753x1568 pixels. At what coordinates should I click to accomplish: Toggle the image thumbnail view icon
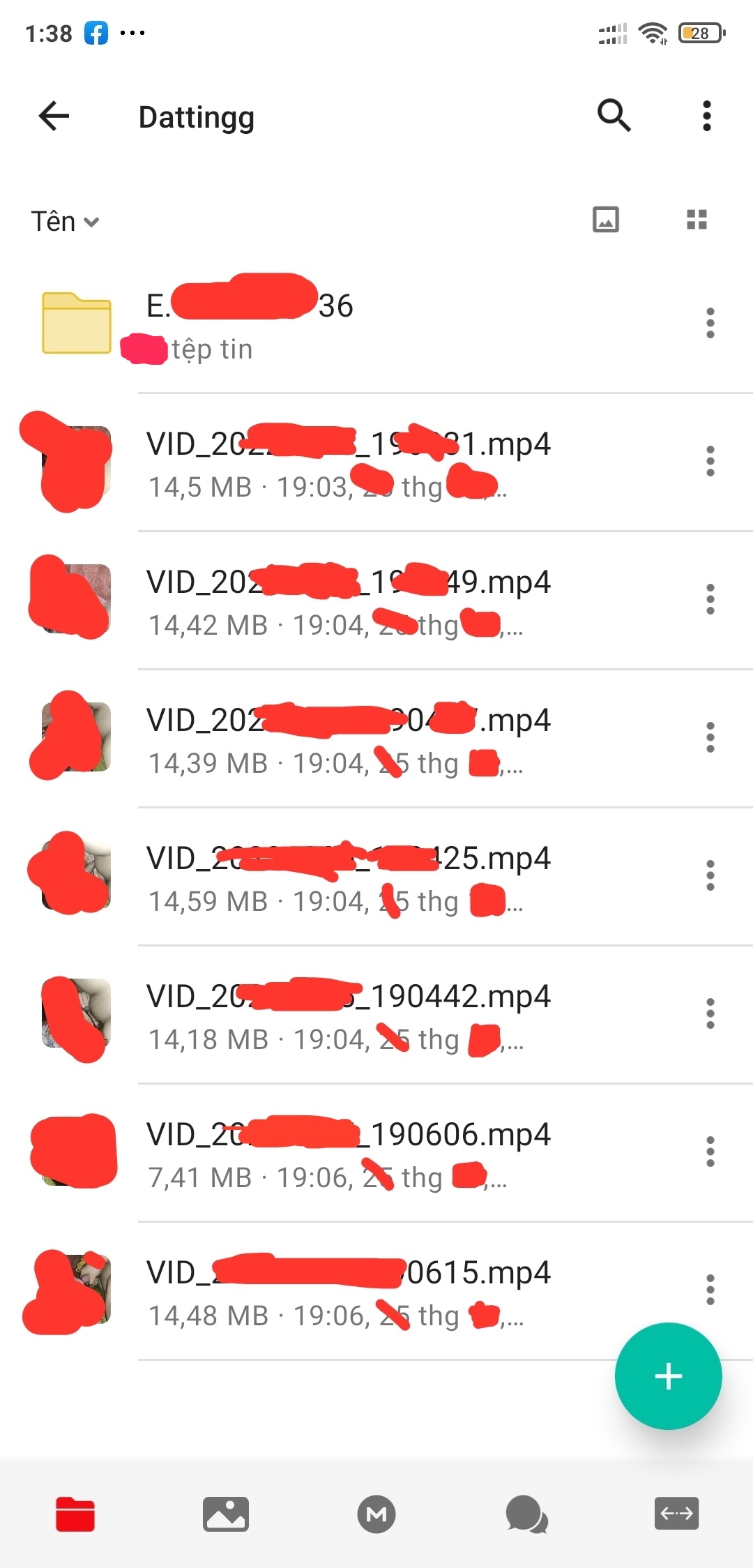point(605,220)
